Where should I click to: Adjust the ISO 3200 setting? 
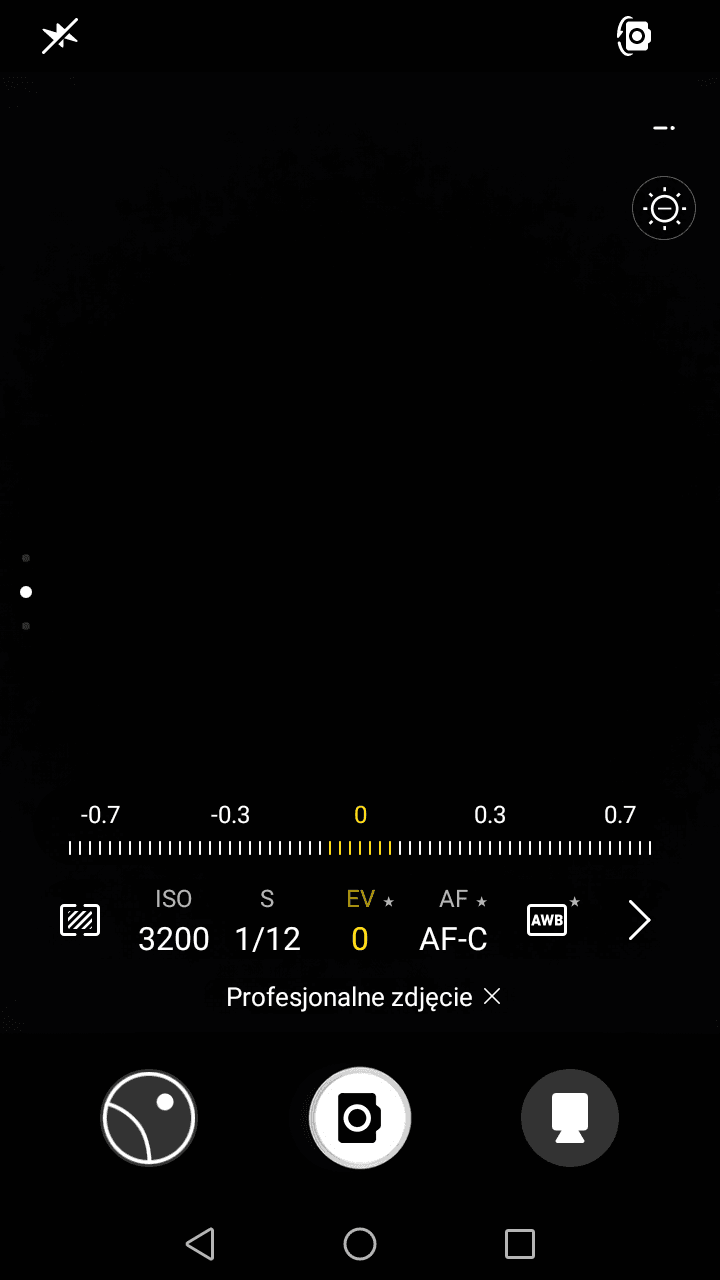pyautogui.click(x=174, y=920)
